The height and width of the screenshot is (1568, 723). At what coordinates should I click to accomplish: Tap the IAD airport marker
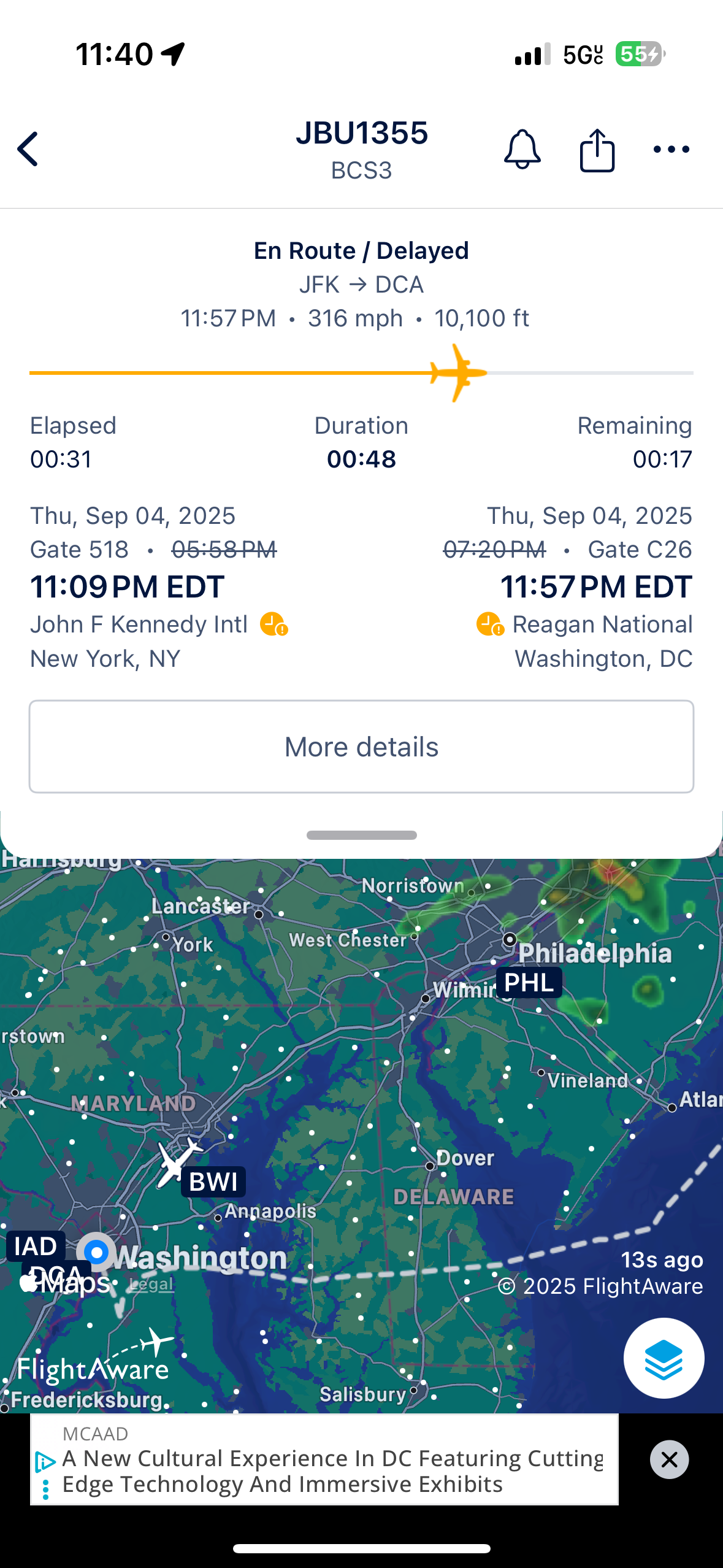[35, 1246]
